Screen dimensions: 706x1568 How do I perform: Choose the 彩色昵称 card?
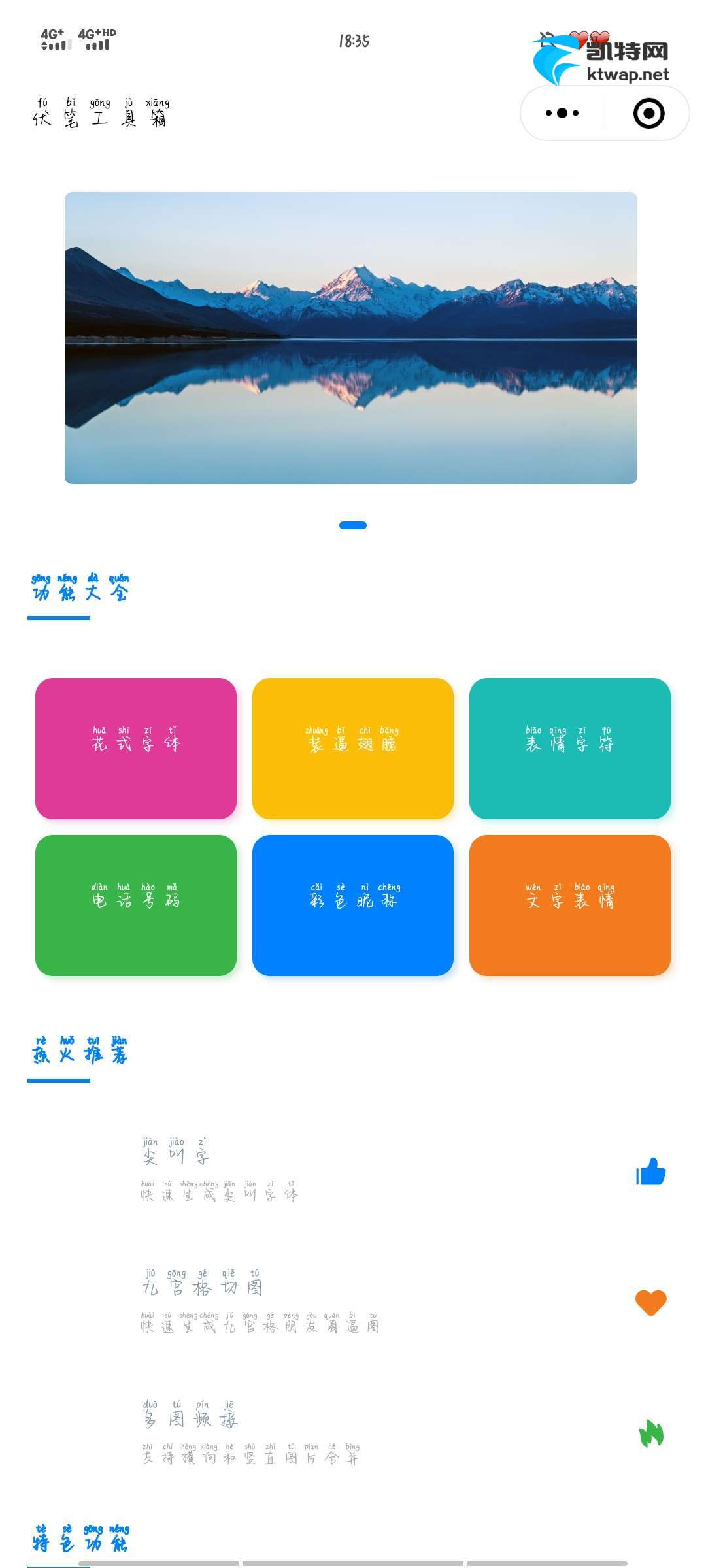coord(353,905)
